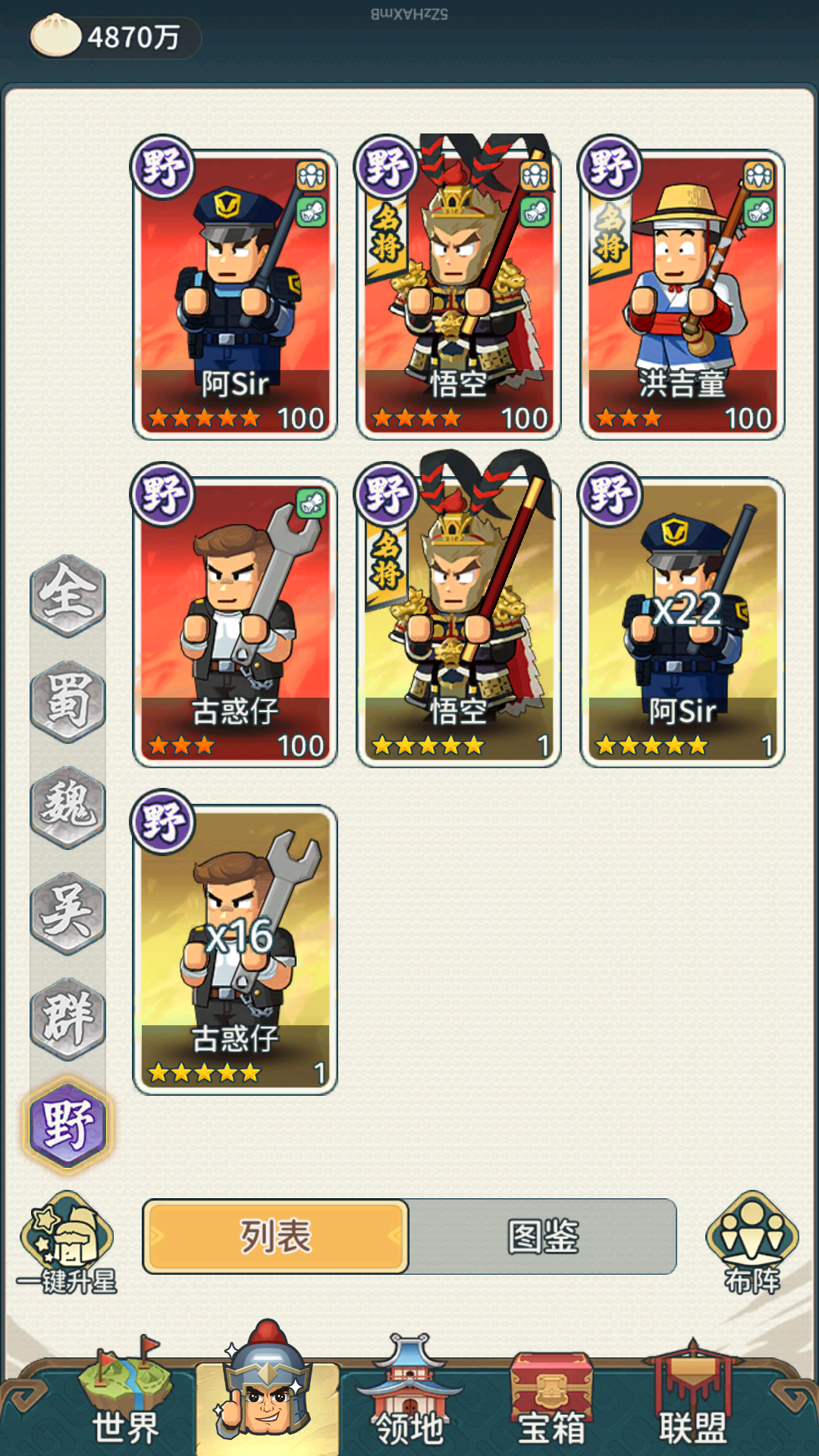
Task: Filter heroes by 吴 faction
Action: click(x=67, y=913)
